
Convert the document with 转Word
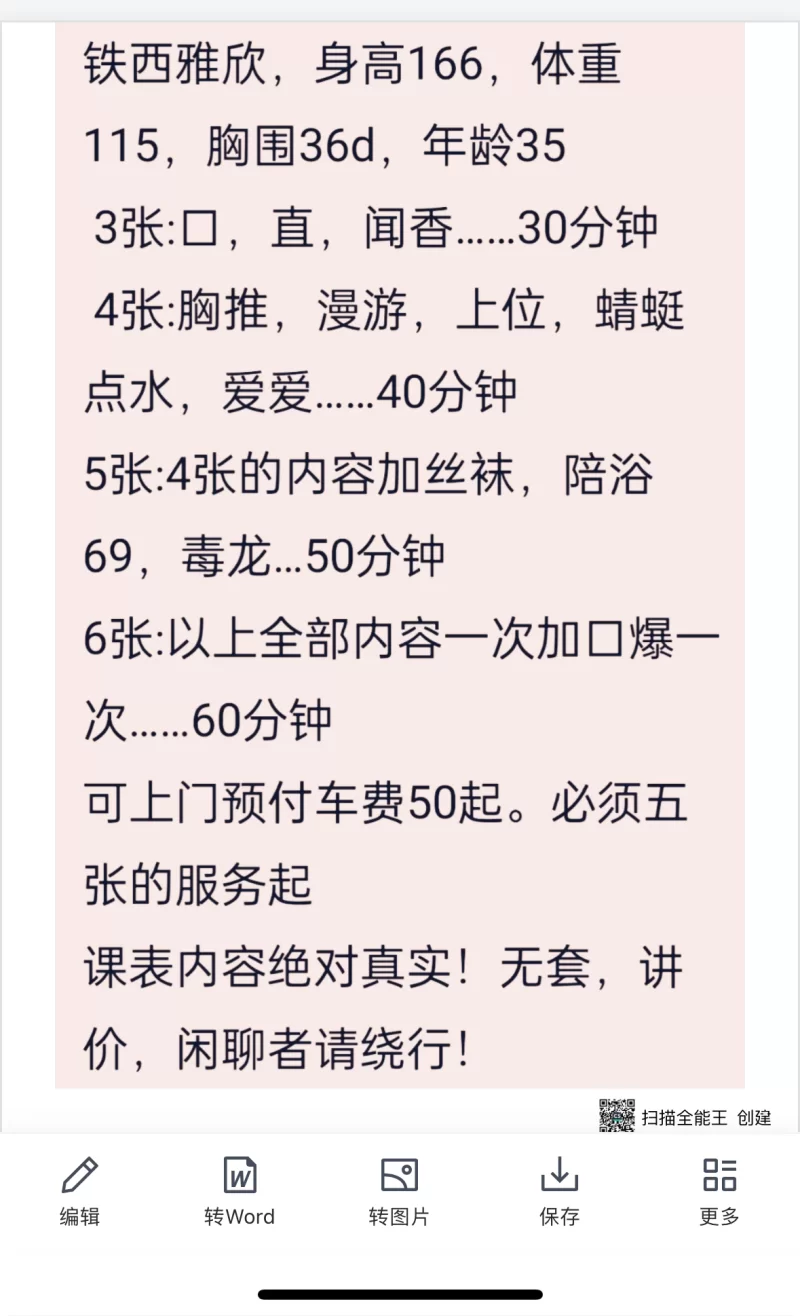click(x=239, y=1190)
